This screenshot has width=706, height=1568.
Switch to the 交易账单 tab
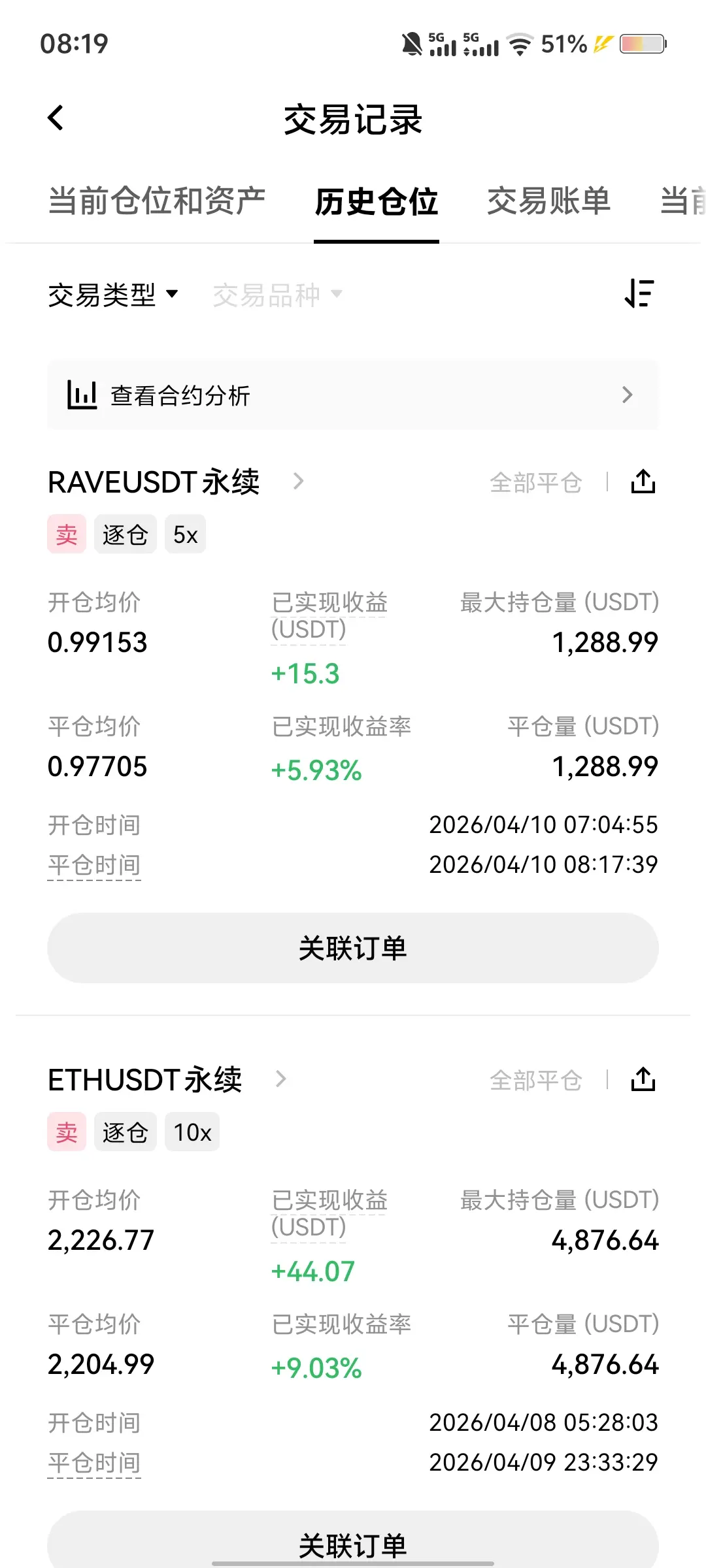point(549,201)
